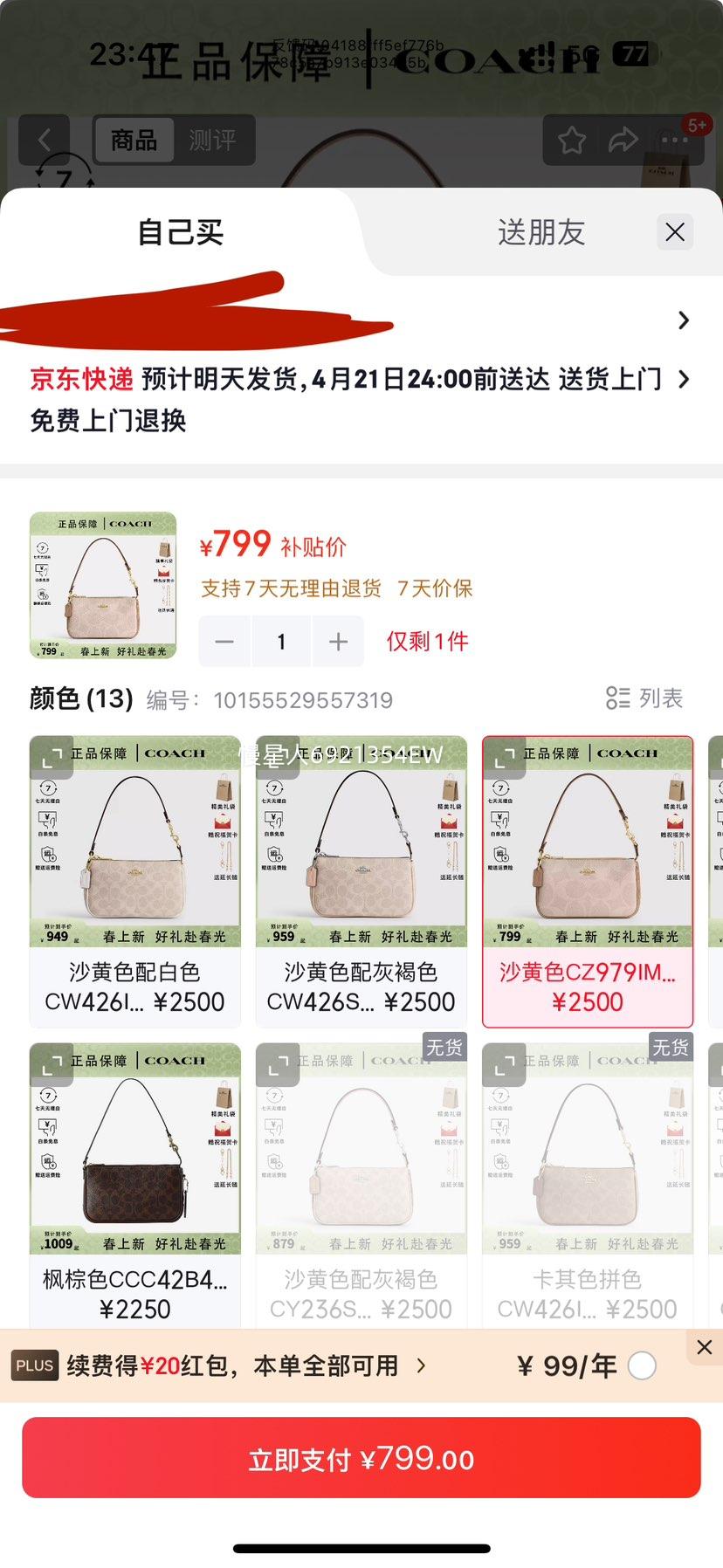This screenshot has width=723, height=1568.
Task: Click the favorite star icon
Action: (572, 140)
